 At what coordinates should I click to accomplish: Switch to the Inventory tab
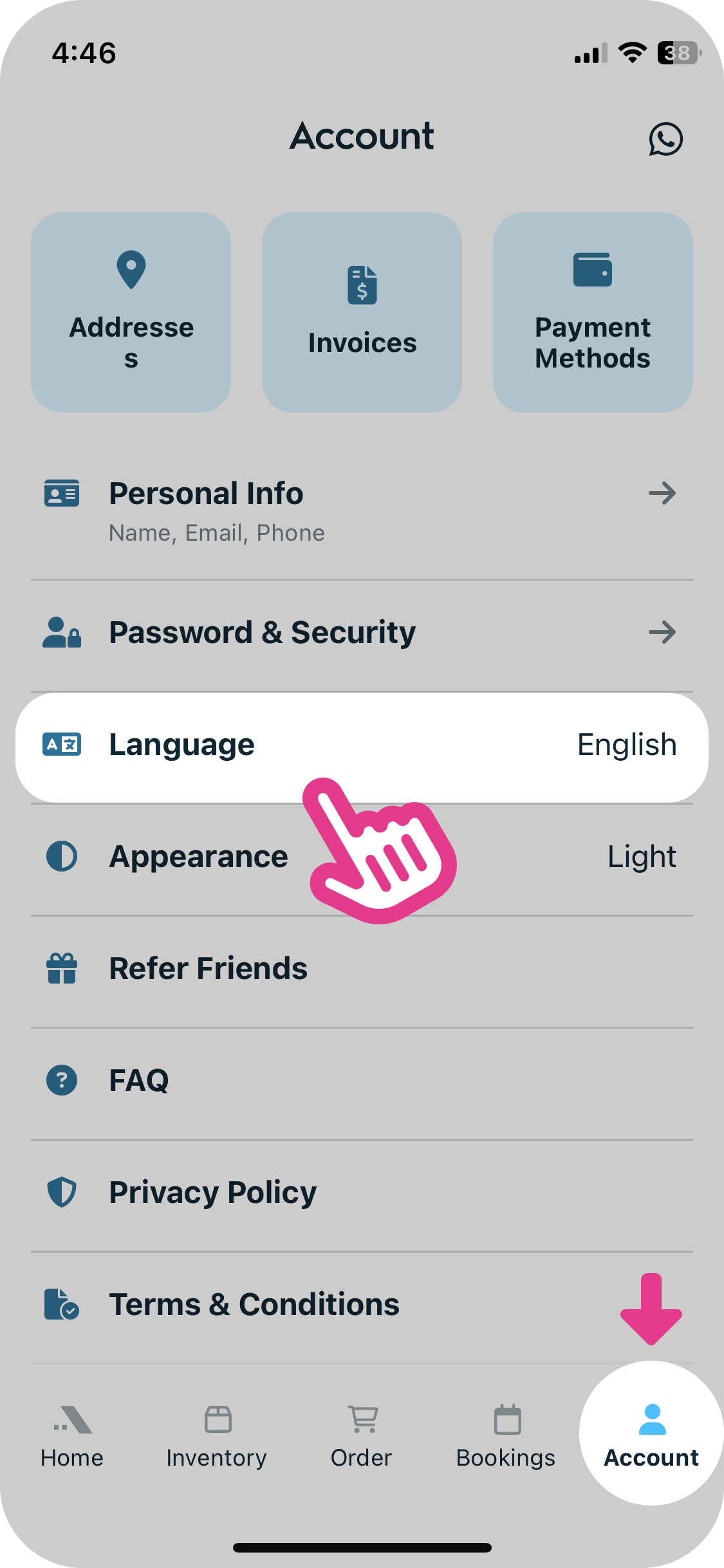[217, 1437]
